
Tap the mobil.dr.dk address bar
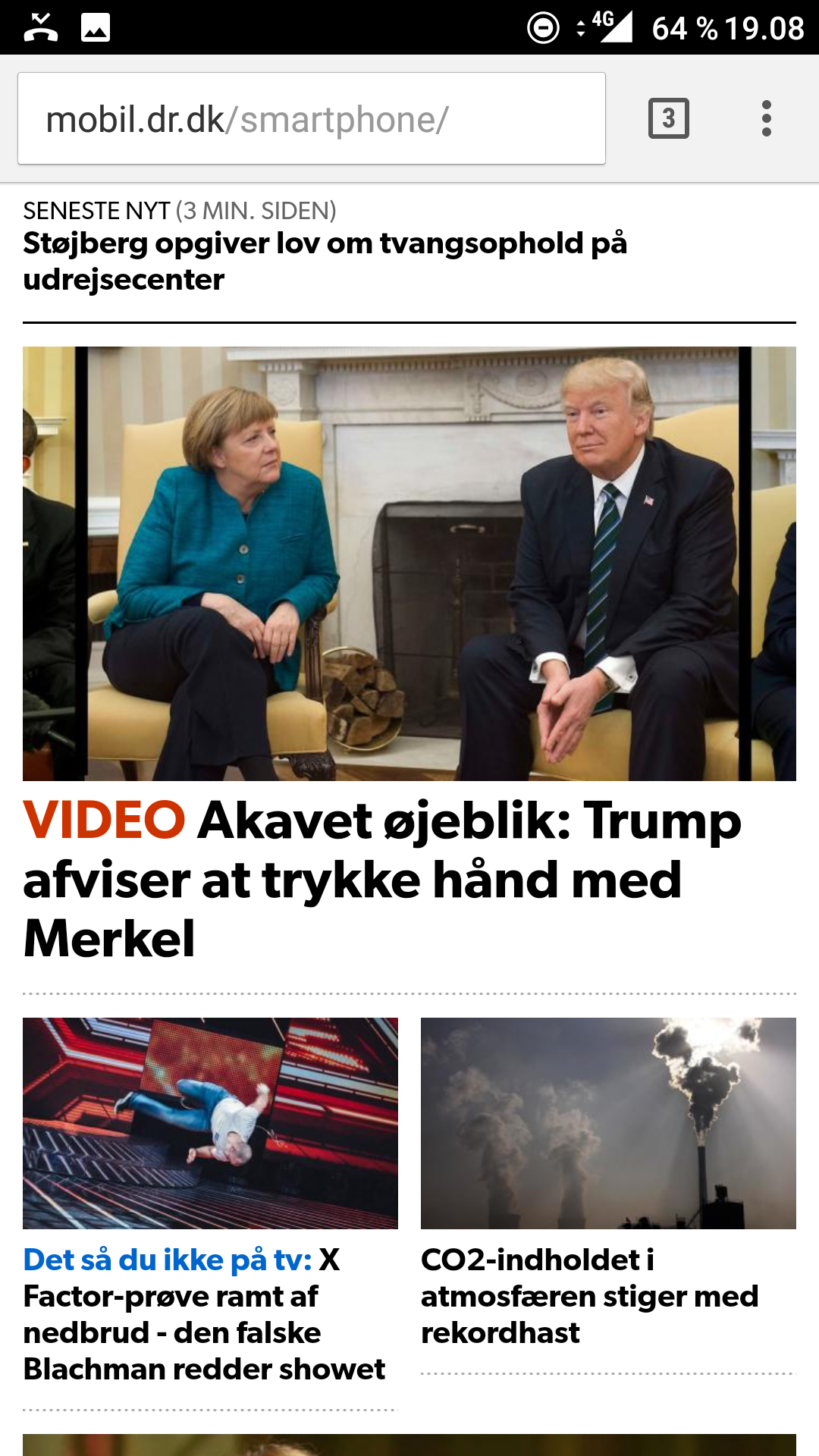[x=311, y=118]
